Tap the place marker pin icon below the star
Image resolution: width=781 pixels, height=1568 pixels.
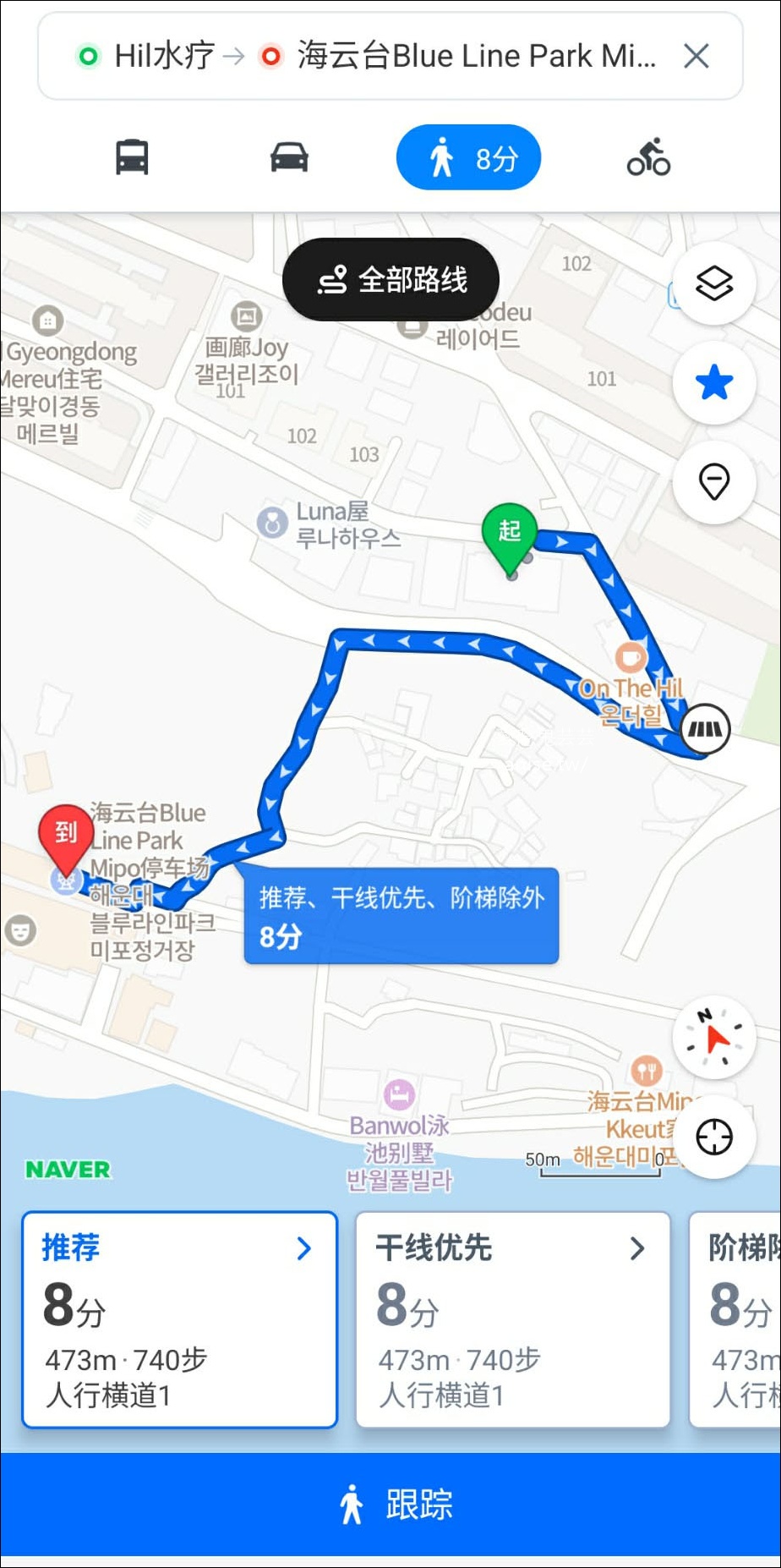tap(714, 482)
